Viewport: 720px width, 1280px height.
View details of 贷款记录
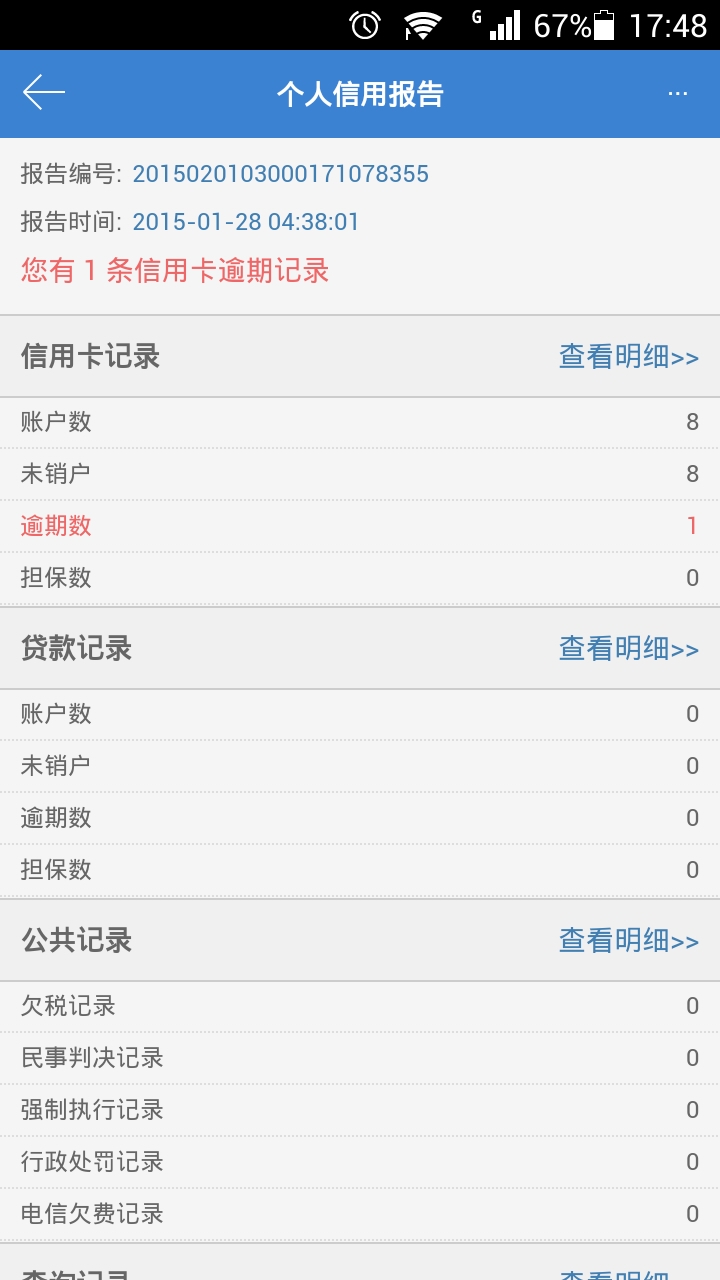coord(628,649)
